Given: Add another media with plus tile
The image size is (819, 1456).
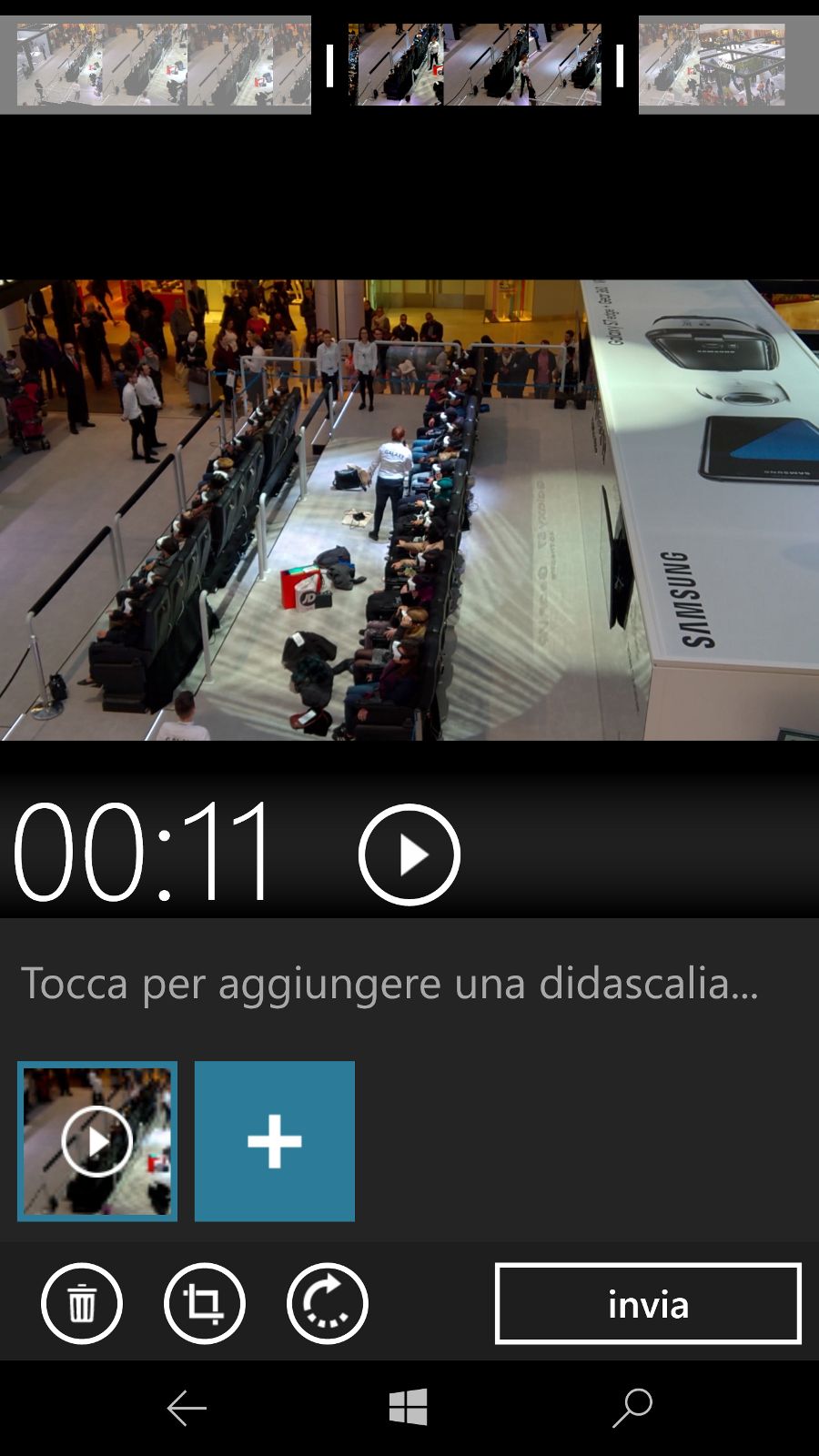Looking at the screenshot, I should coord(275,1141).
